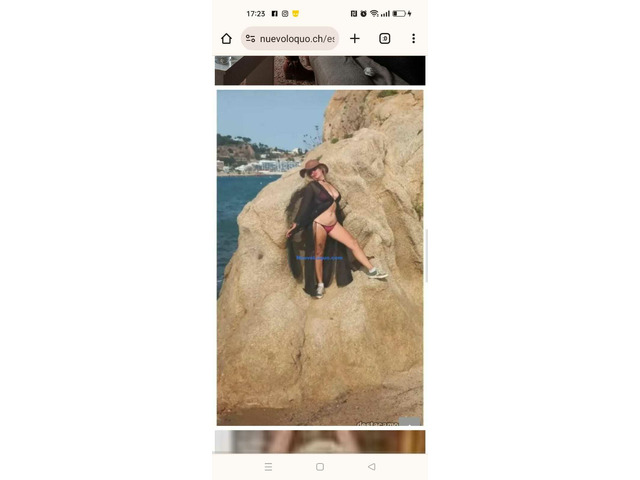
Task: Open a new browser tab
Action: click(354, 39)
